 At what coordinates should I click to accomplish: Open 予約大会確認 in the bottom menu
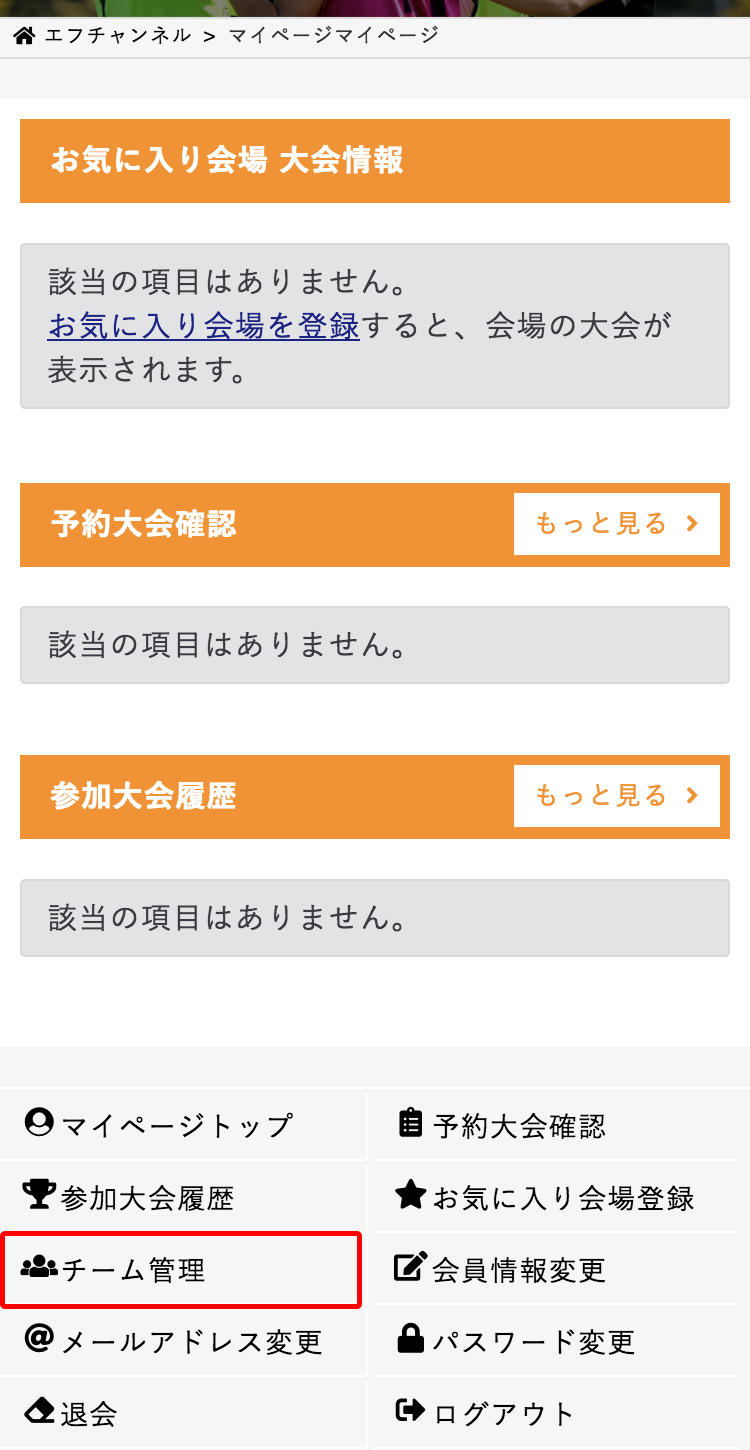coord(503,1125)
